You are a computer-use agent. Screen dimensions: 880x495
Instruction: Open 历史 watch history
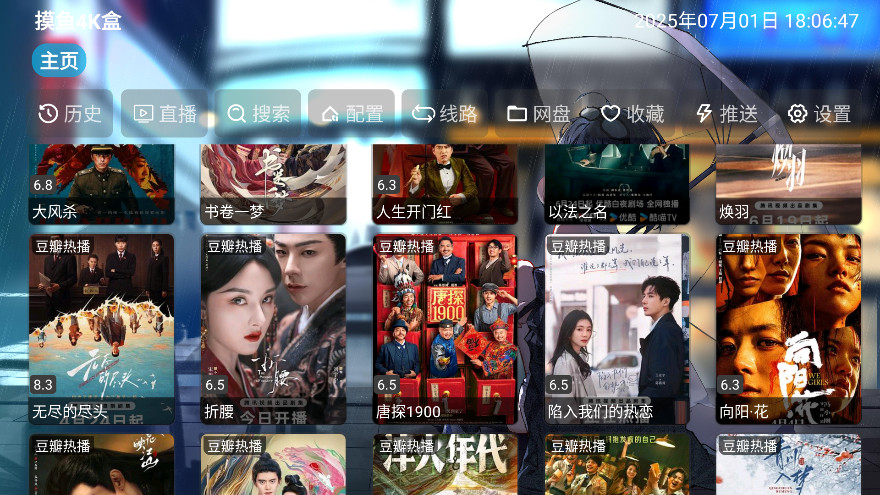pos(70,114)
